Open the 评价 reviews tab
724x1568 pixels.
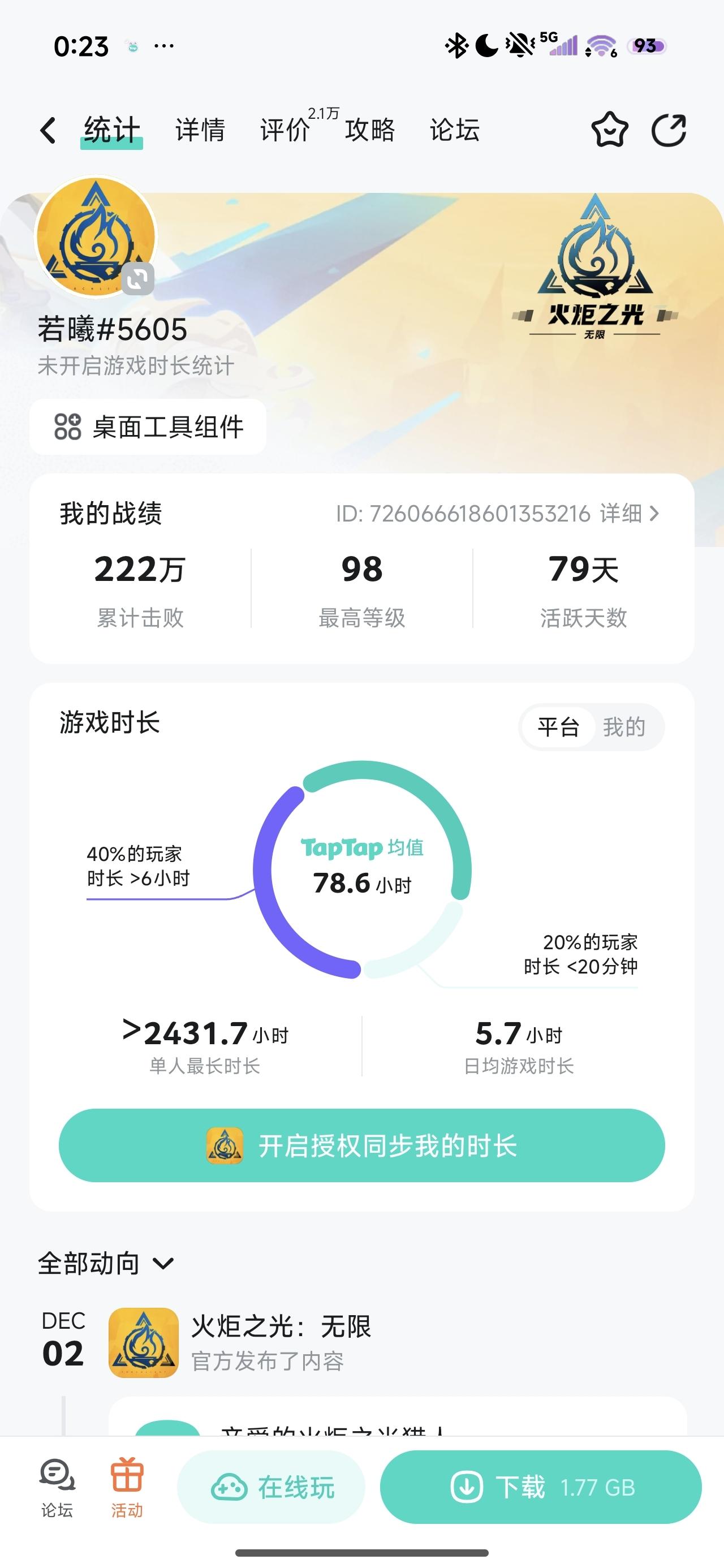tap(285, 130)
